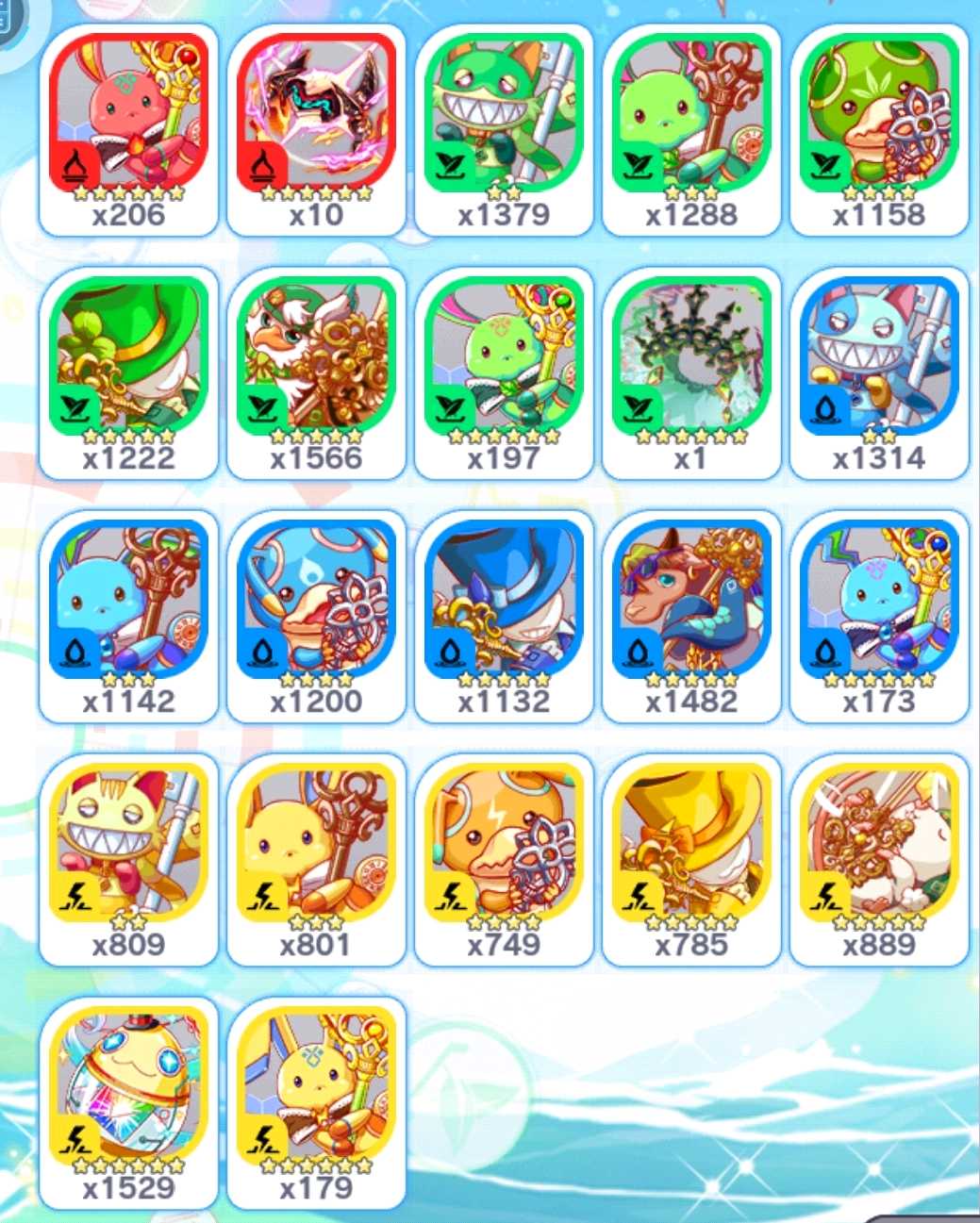This screenshot has height=1223, width=980.
Task: Open the griffin item with x1566
Action: coord(316,373)
